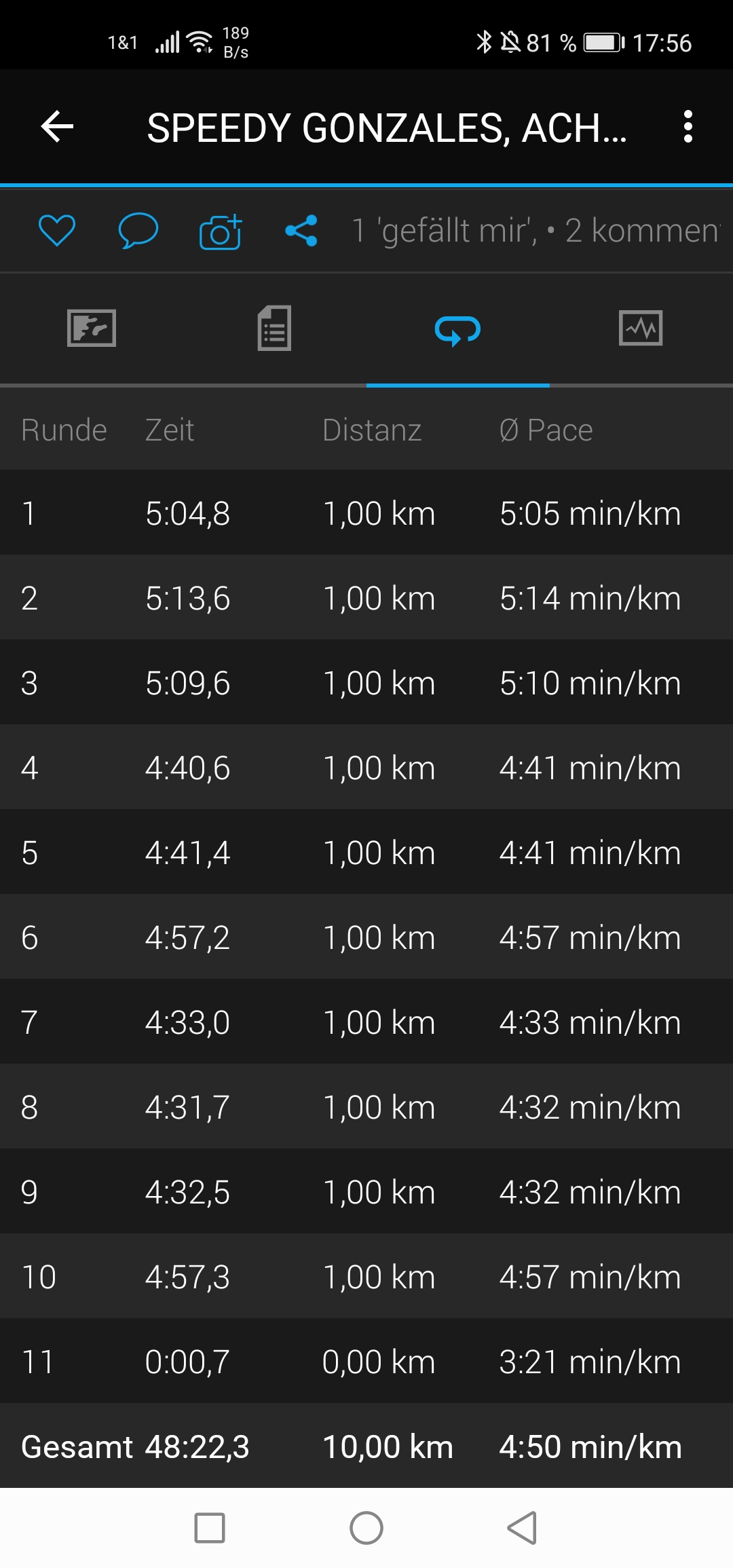Switch to the map overview tab
The height and width of the screenshot is (1568, 733).
coord(92,329)
